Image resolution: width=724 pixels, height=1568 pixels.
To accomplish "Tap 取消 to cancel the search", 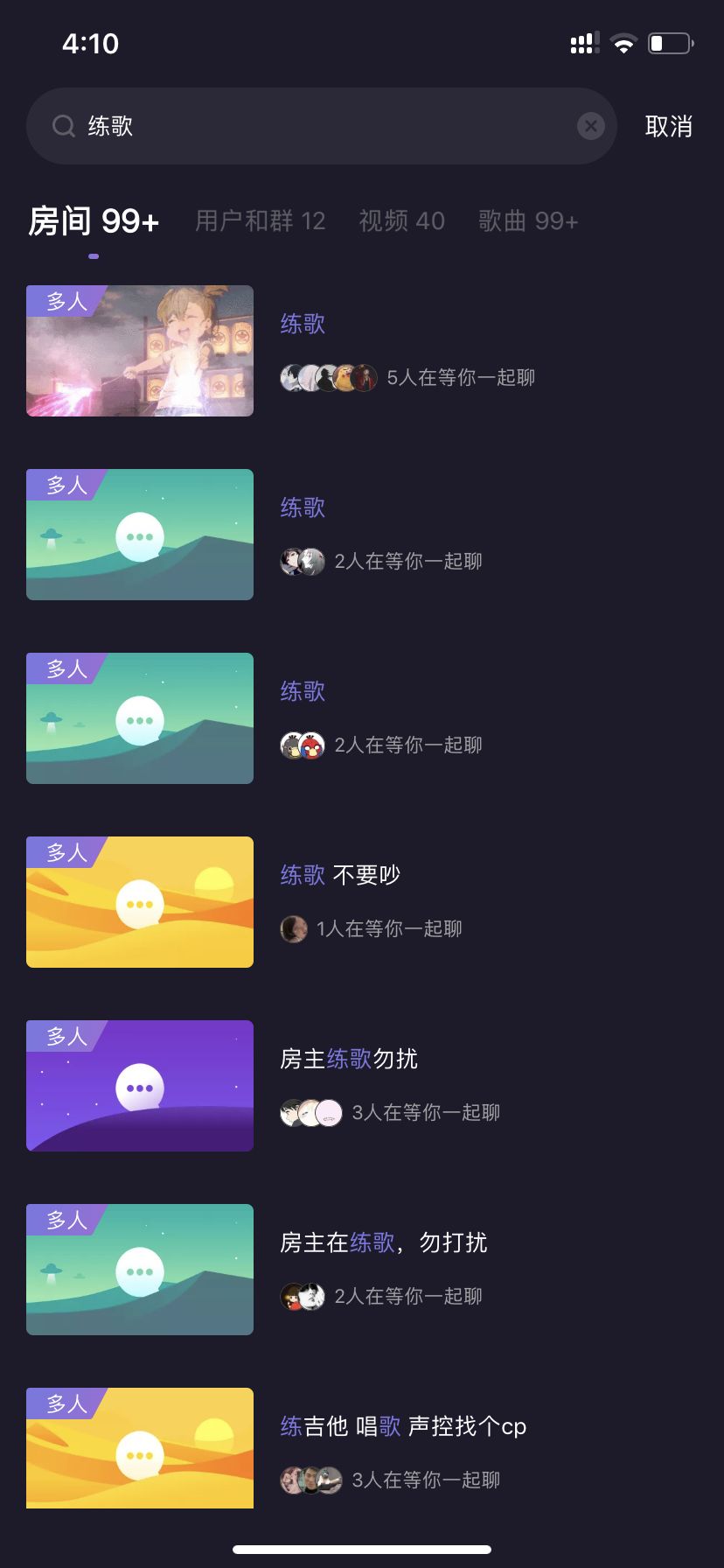I will [x=668, y=126].
